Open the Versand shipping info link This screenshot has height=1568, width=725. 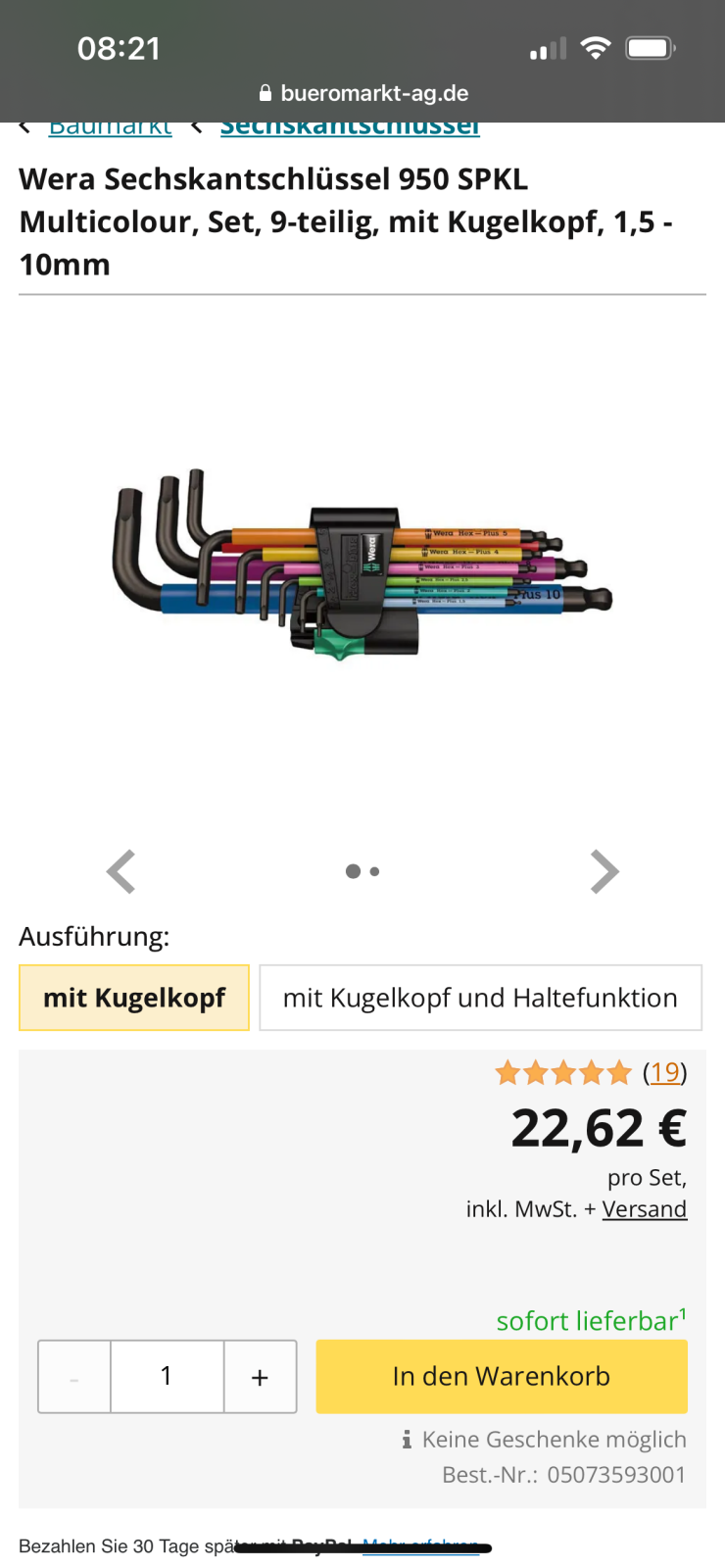(x=644, y=1208)
